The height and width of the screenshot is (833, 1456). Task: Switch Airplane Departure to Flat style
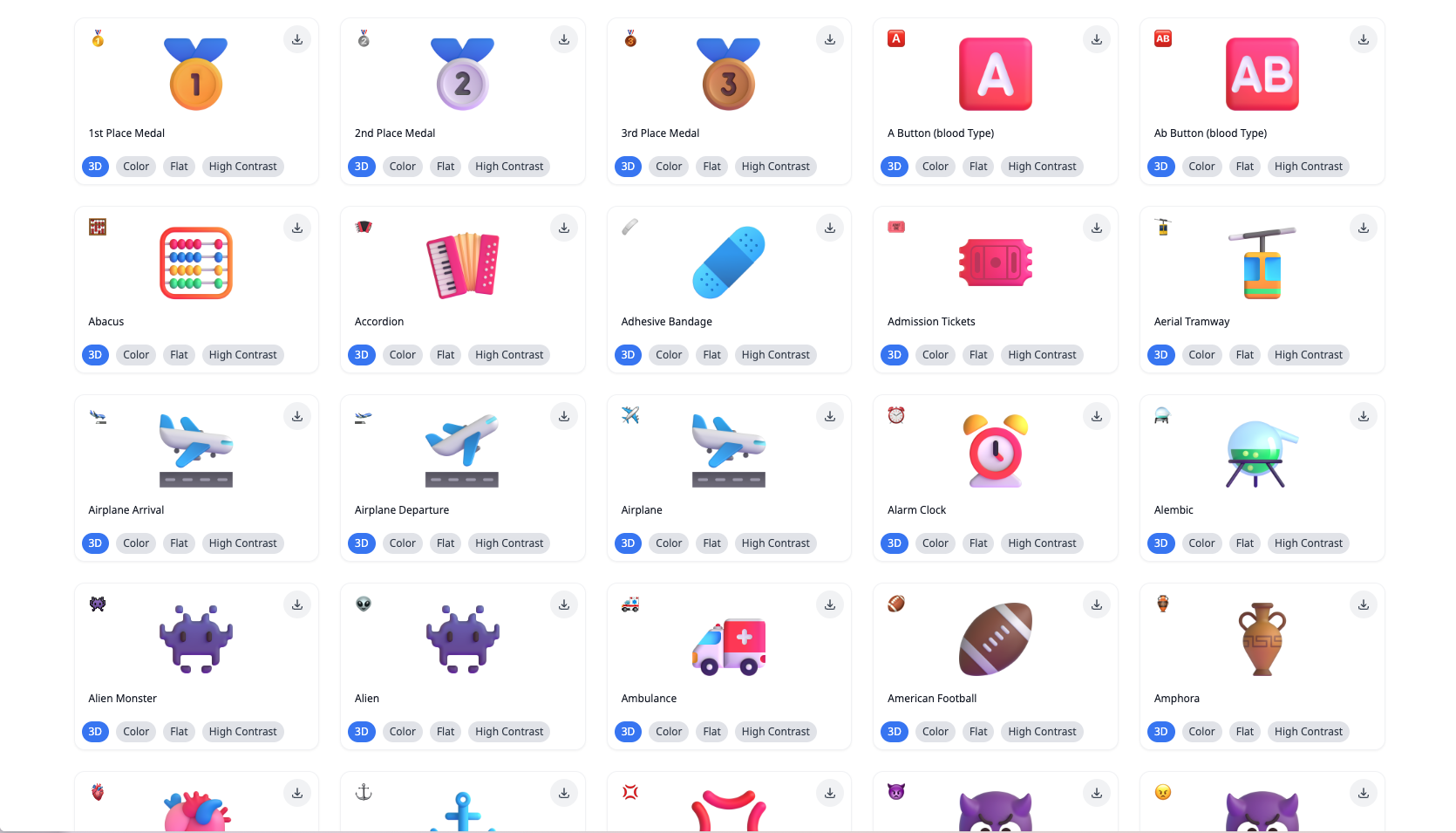[446, 543]
